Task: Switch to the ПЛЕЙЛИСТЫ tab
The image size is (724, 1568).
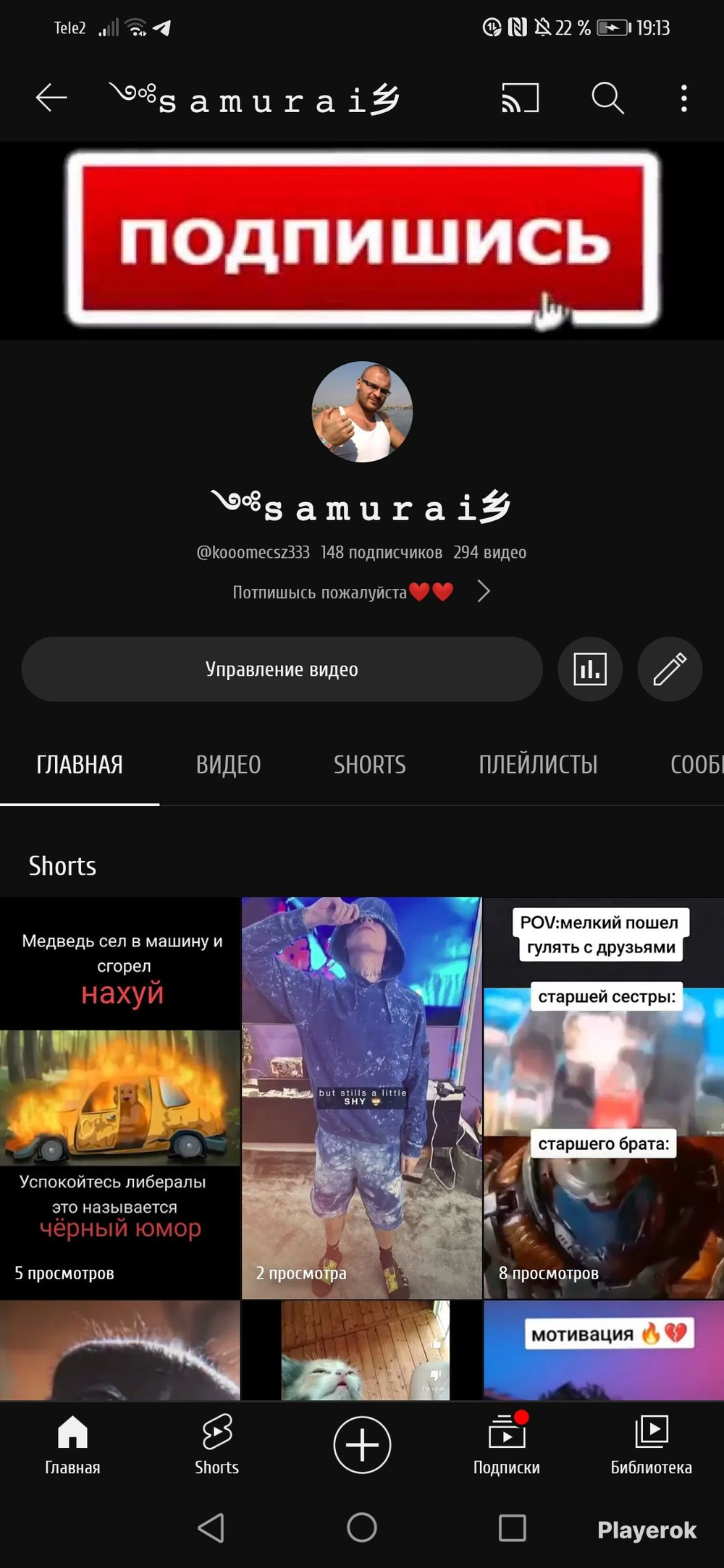Action: (538, 765)
